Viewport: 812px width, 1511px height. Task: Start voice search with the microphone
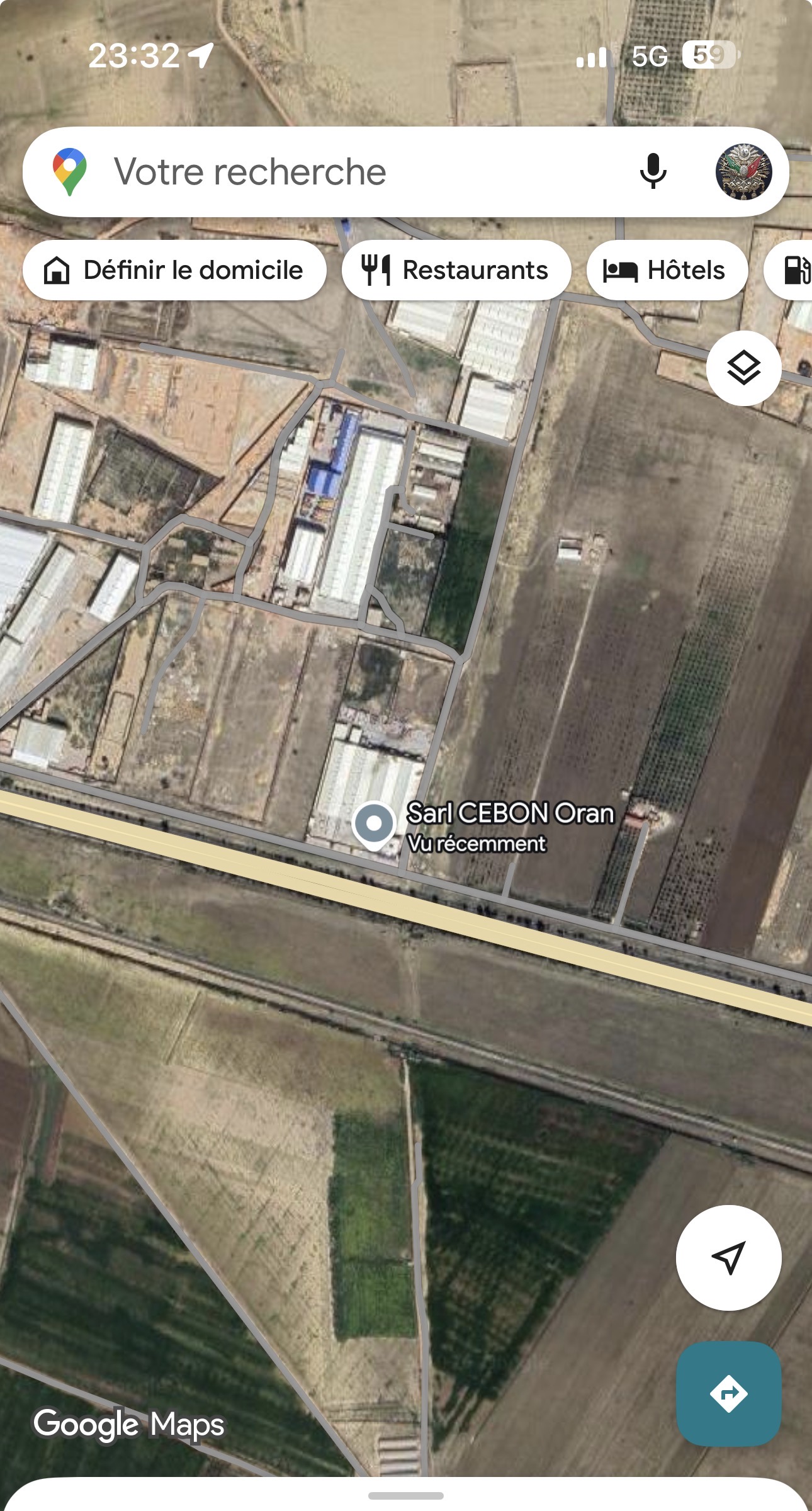pos(653,171)
